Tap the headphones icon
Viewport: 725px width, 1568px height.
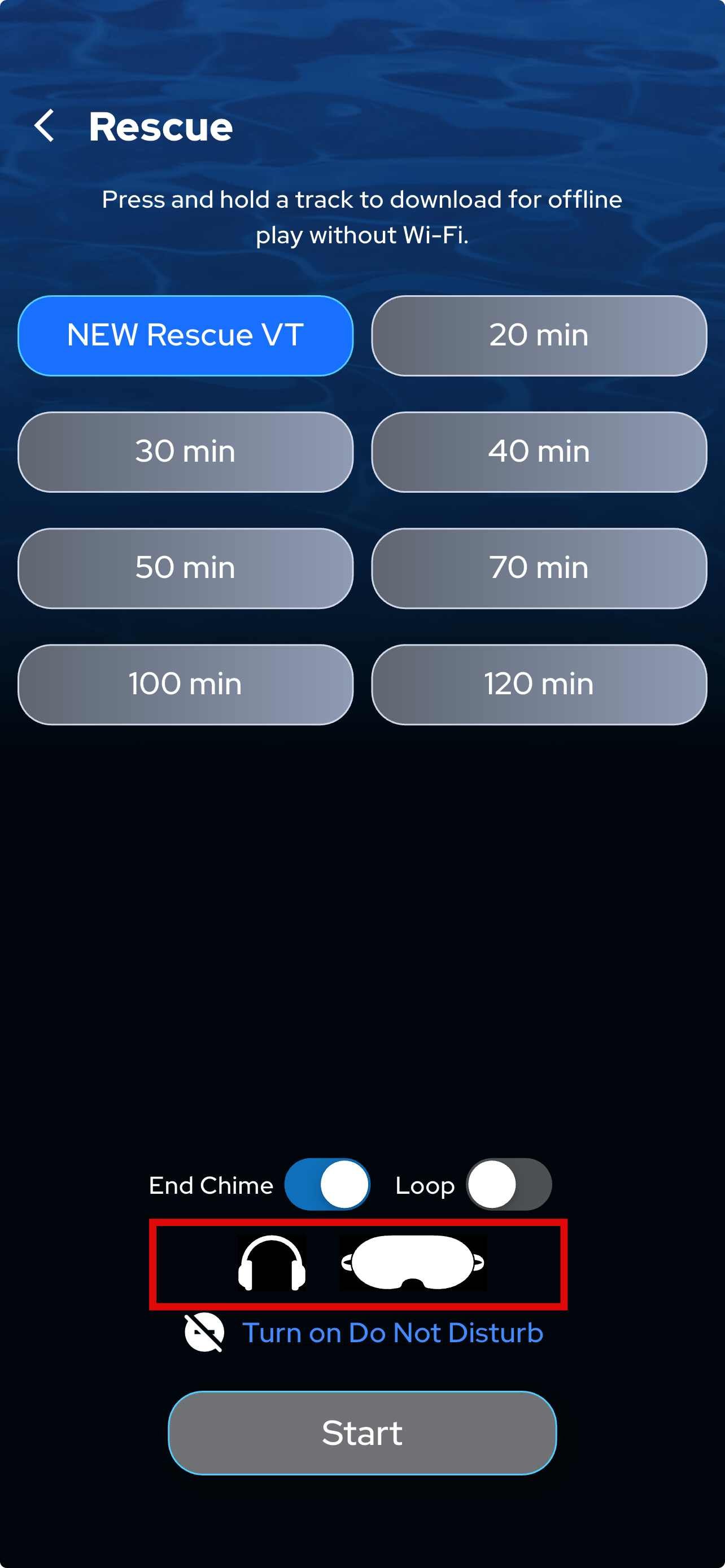click(x=272, y=1263)
